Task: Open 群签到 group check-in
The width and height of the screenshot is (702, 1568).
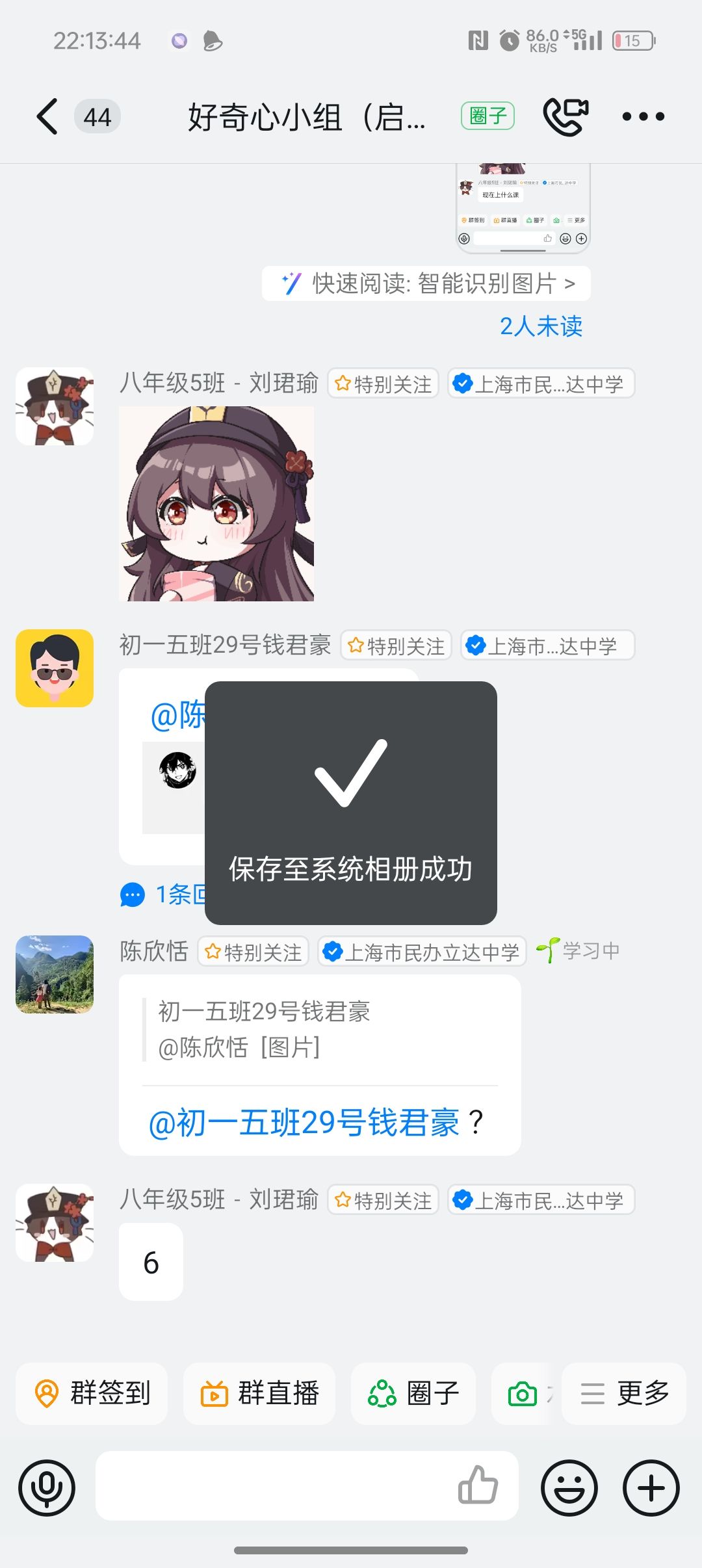Action: pyautogui.click(x=92, y=1393)
